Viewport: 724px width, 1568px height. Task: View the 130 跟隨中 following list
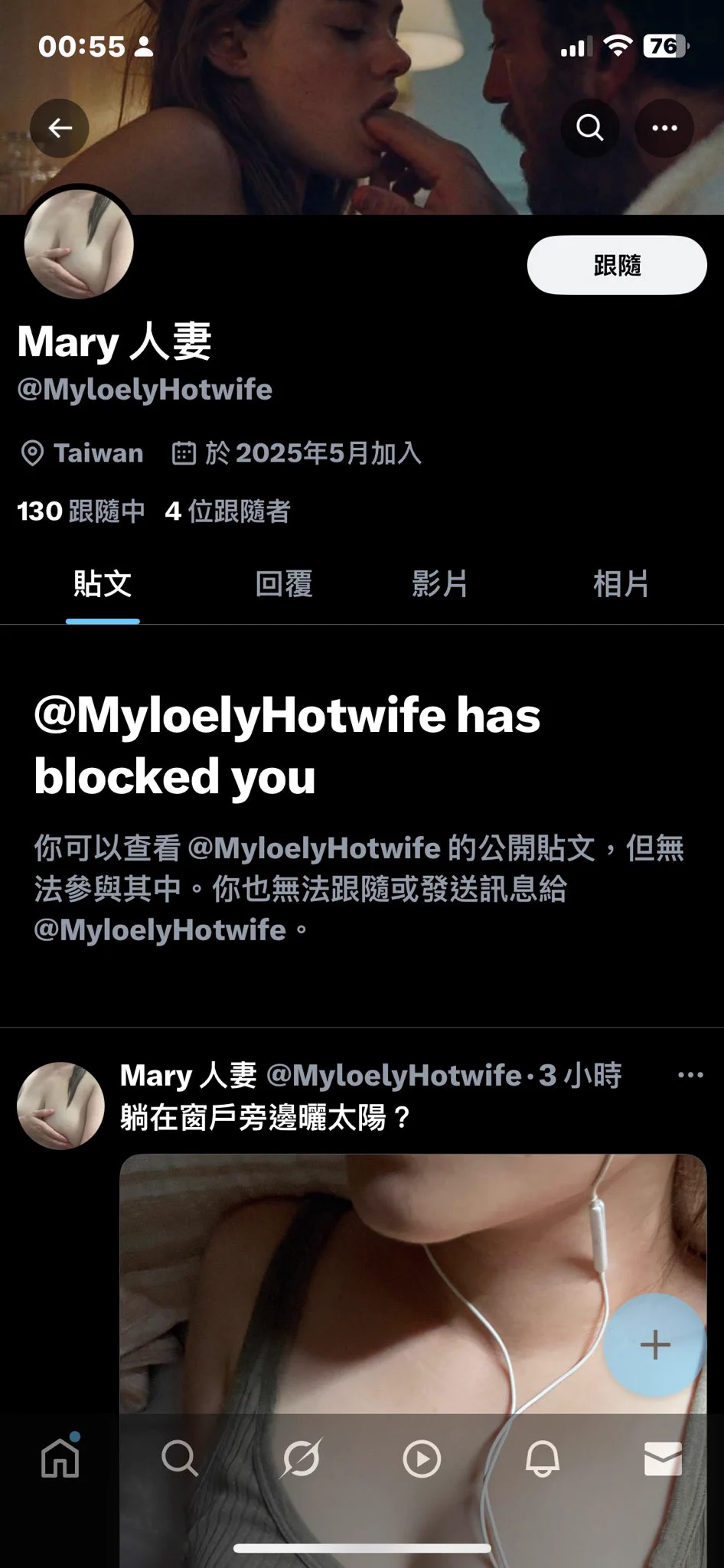coord(80,511)
